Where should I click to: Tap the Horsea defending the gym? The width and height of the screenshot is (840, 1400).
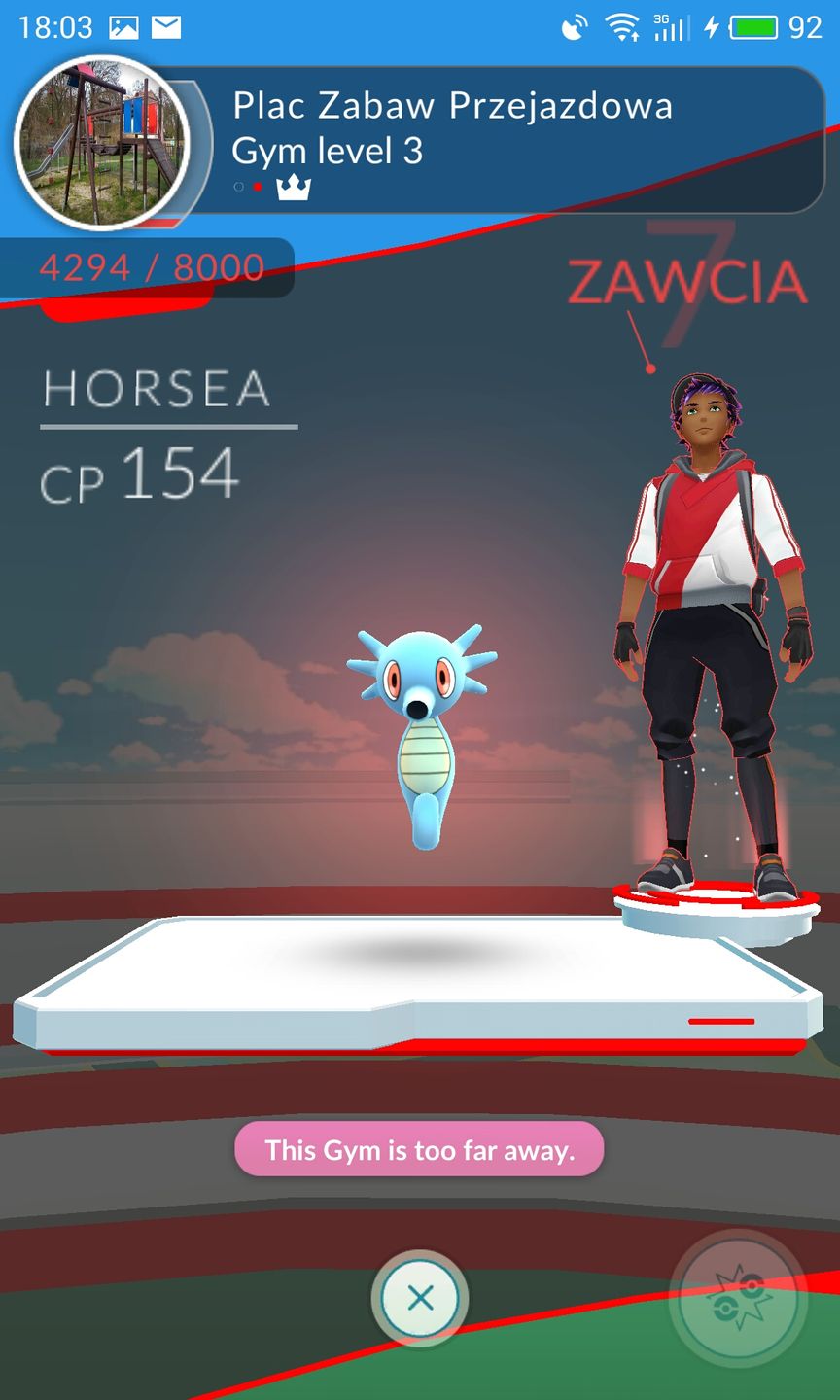[423, 731]
